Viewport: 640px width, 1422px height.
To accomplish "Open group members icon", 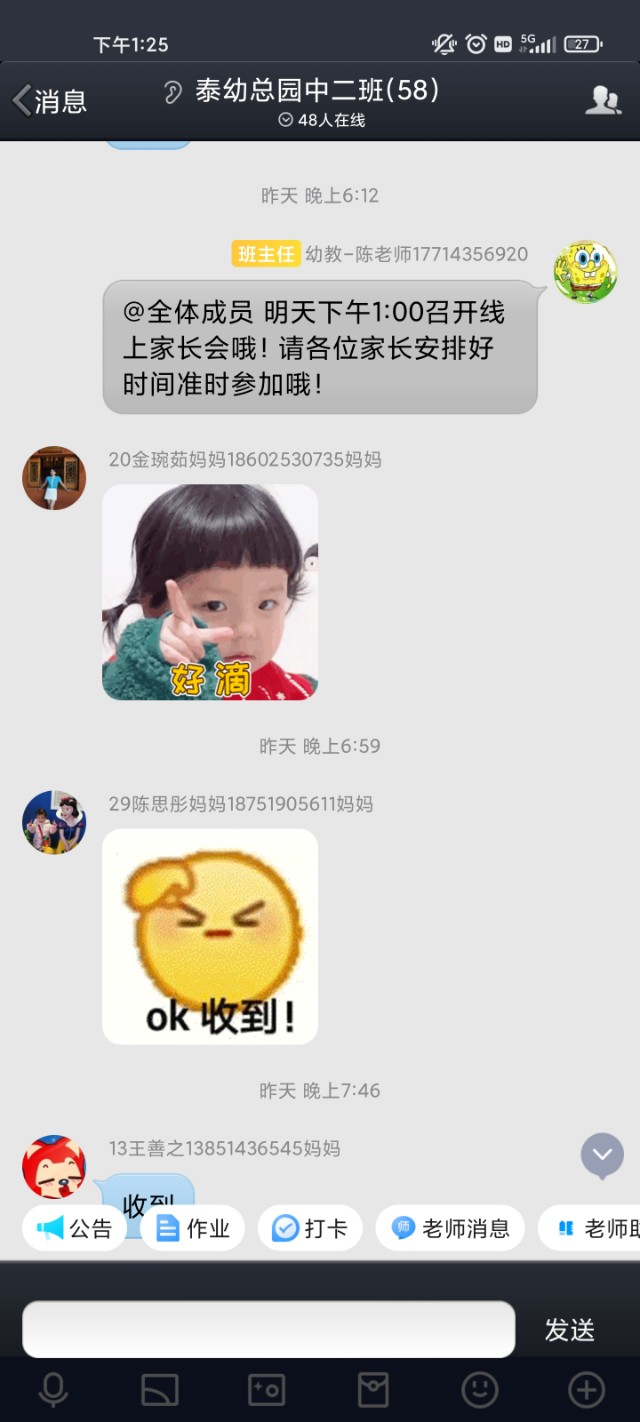I will pos(602,100).
